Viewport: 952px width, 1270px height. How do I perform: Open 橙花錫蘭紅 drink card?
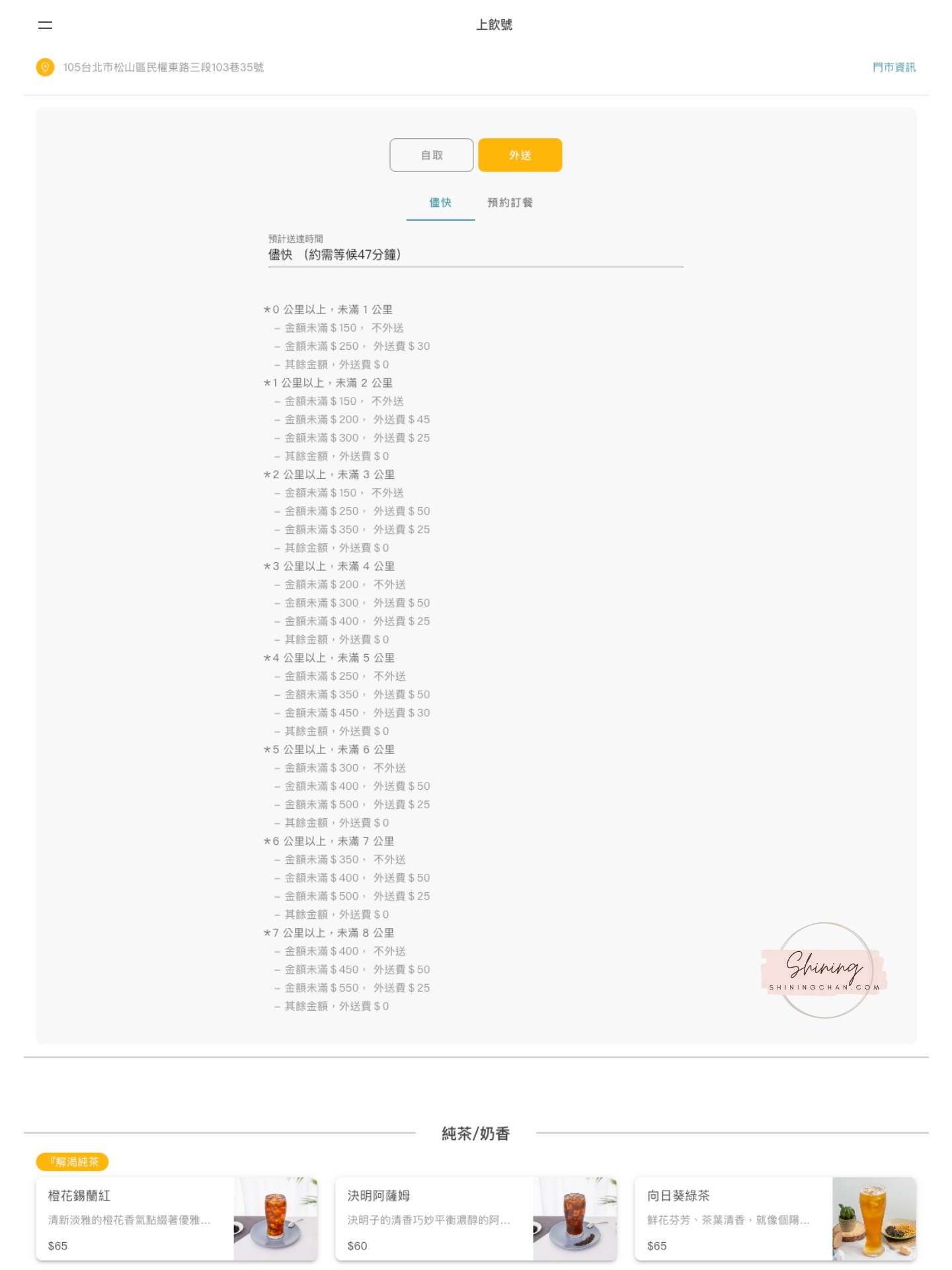[x=177, y=1218]
